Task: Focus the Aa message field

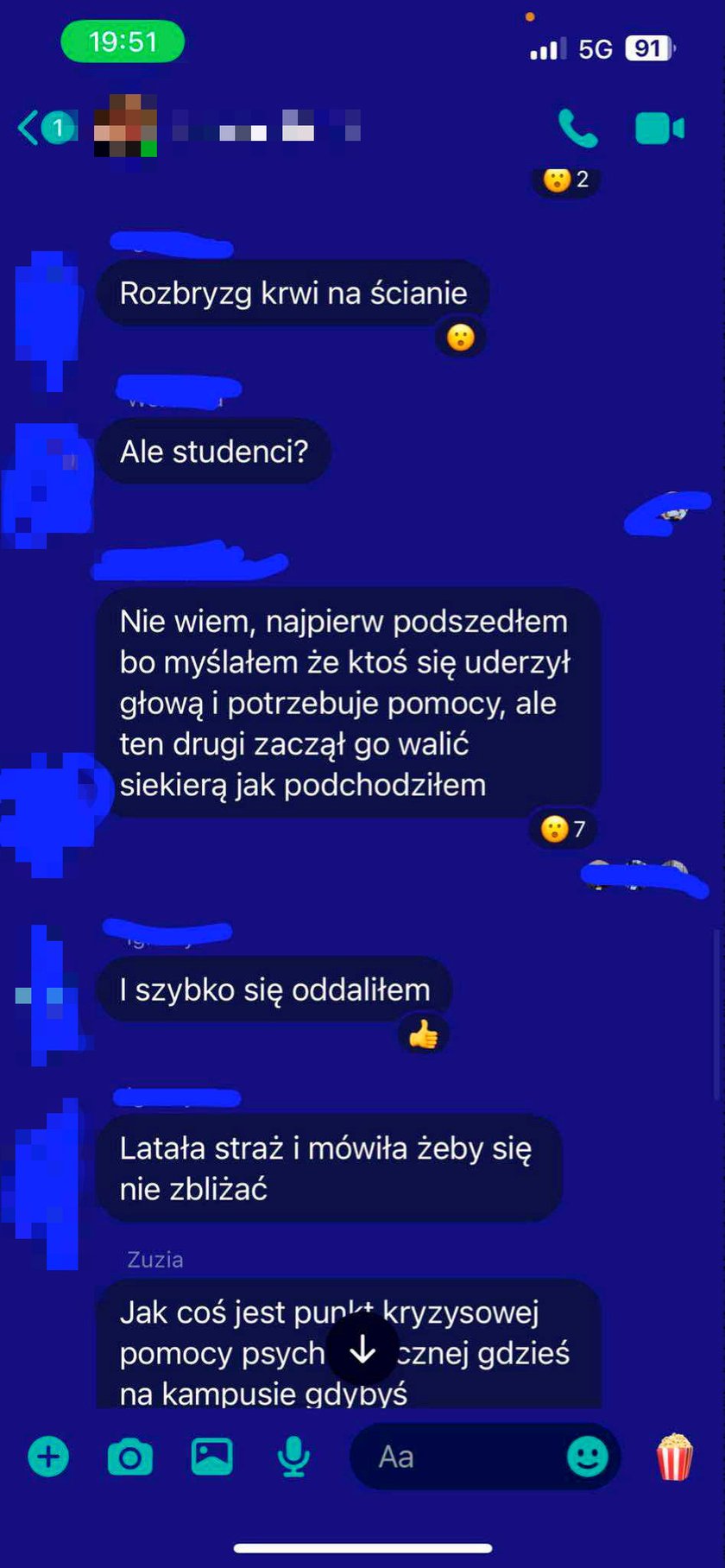Action: [457, 1457]
